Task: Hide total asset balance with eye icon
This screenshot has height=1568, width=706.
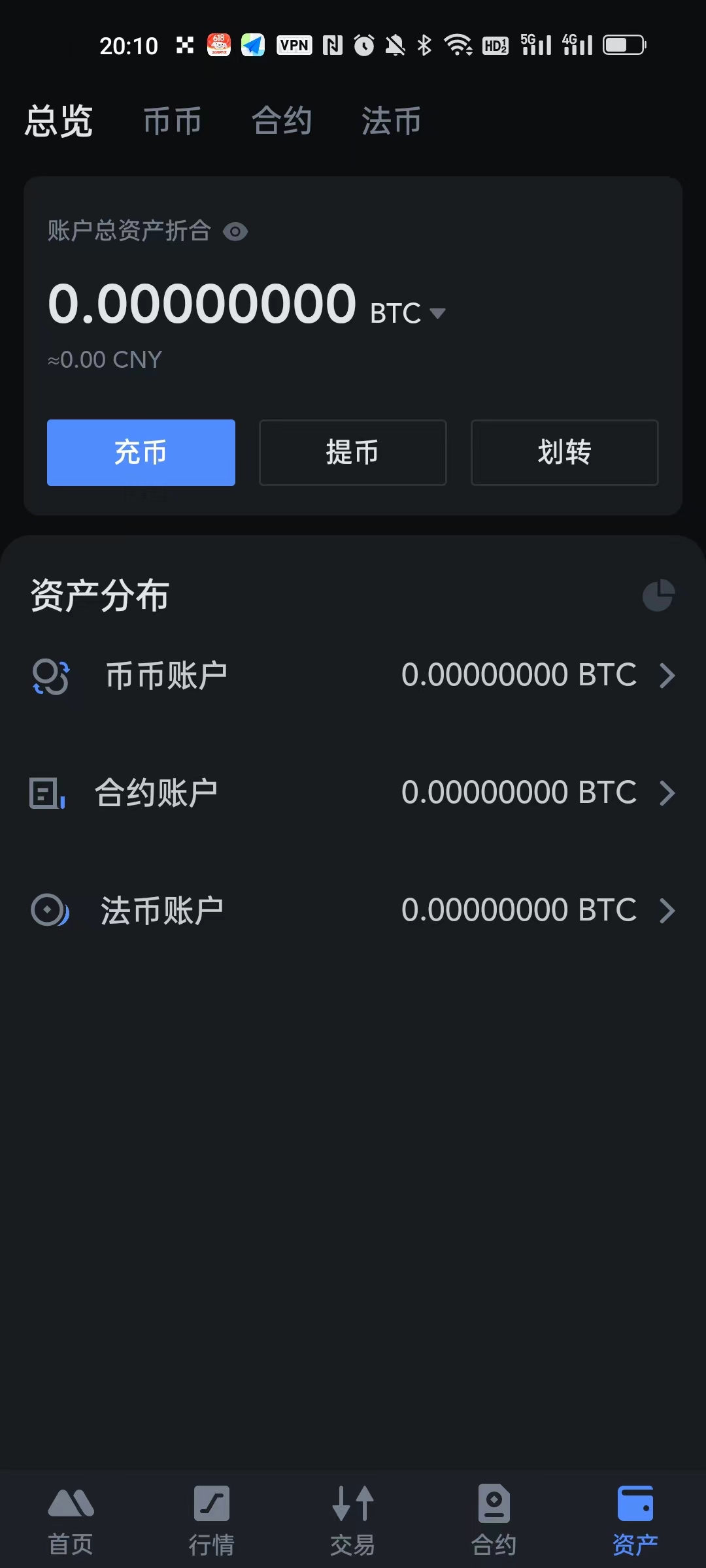Action: 235,231
